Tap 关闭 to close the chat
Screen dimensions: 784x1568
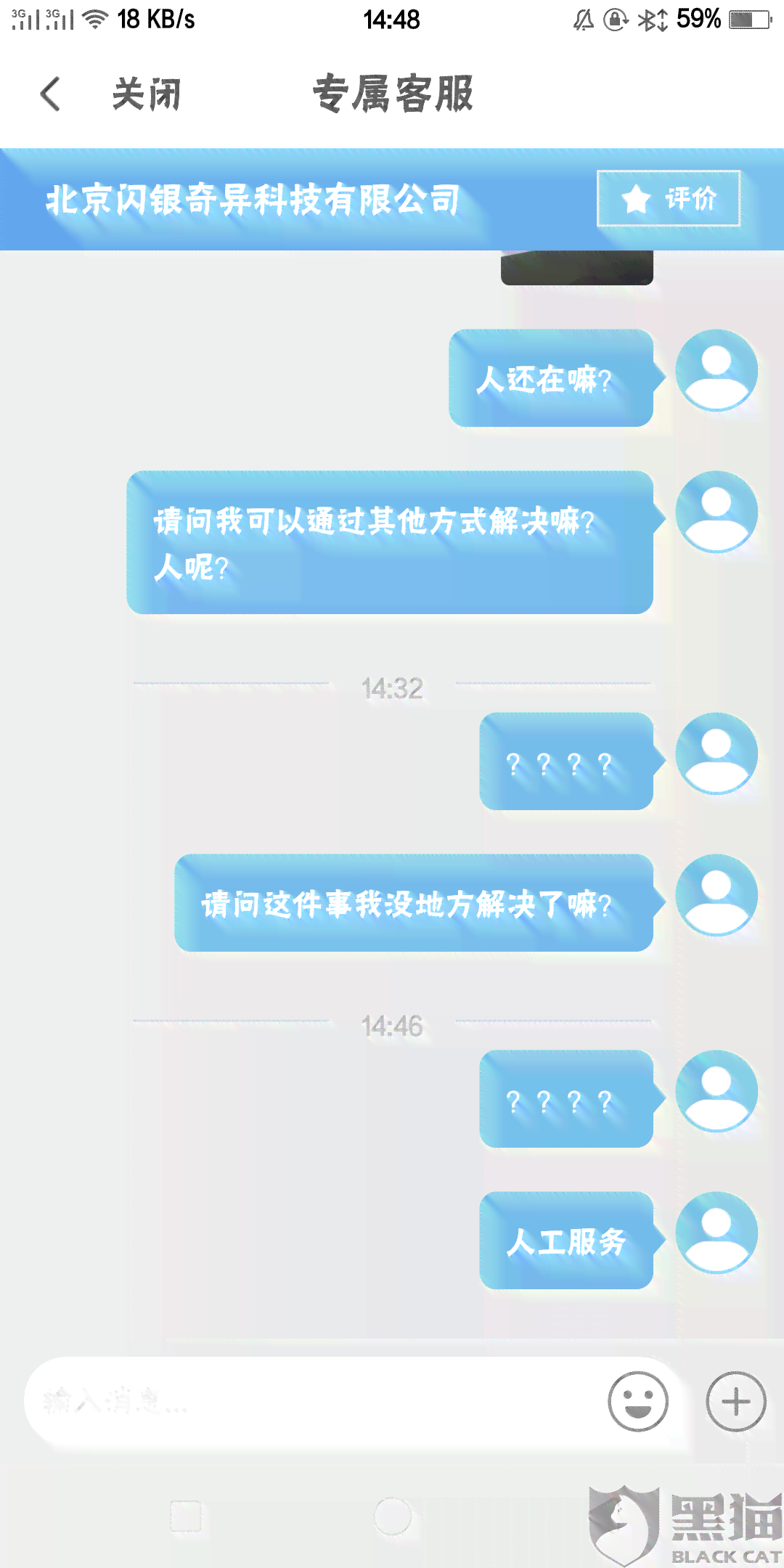146,94
